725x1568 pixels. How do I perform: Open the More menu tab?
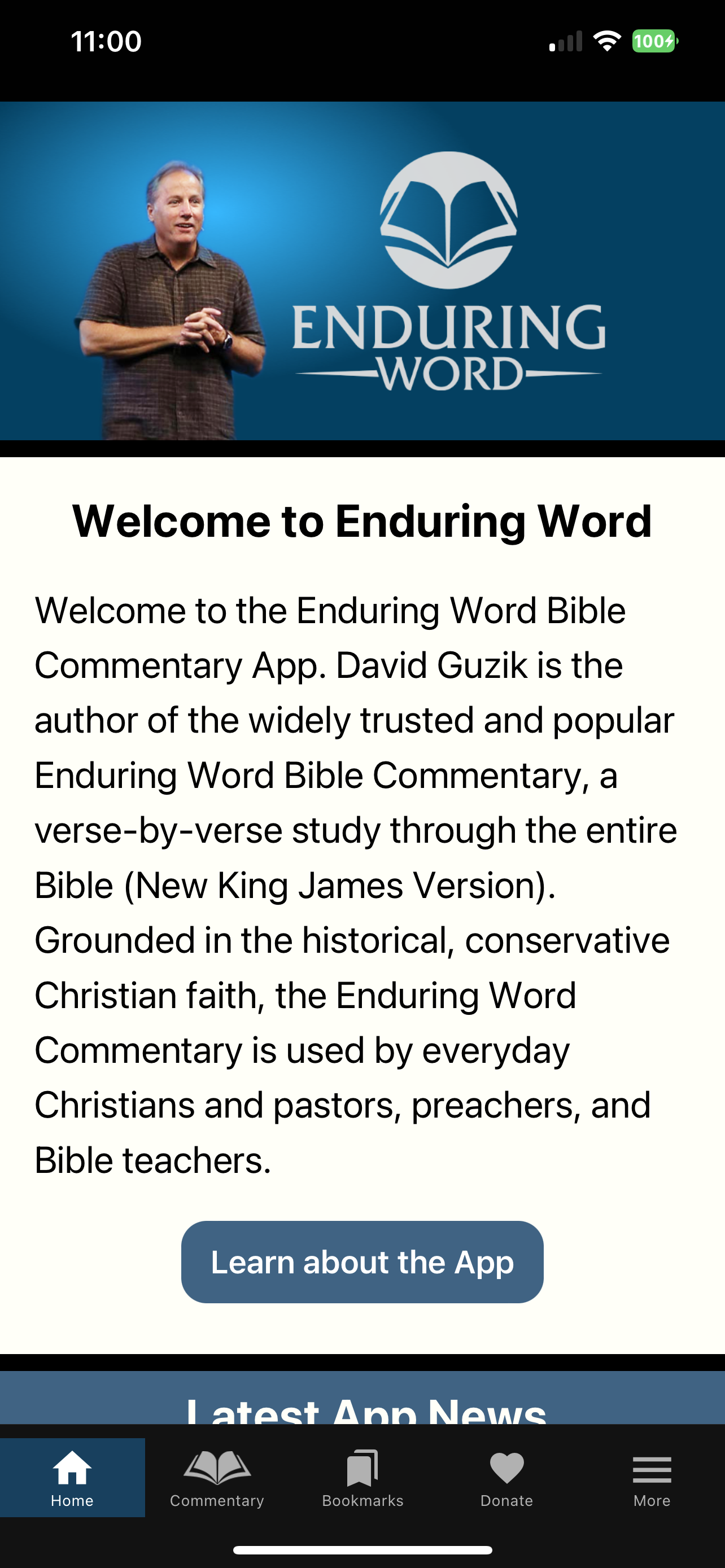pos(652,1477)
